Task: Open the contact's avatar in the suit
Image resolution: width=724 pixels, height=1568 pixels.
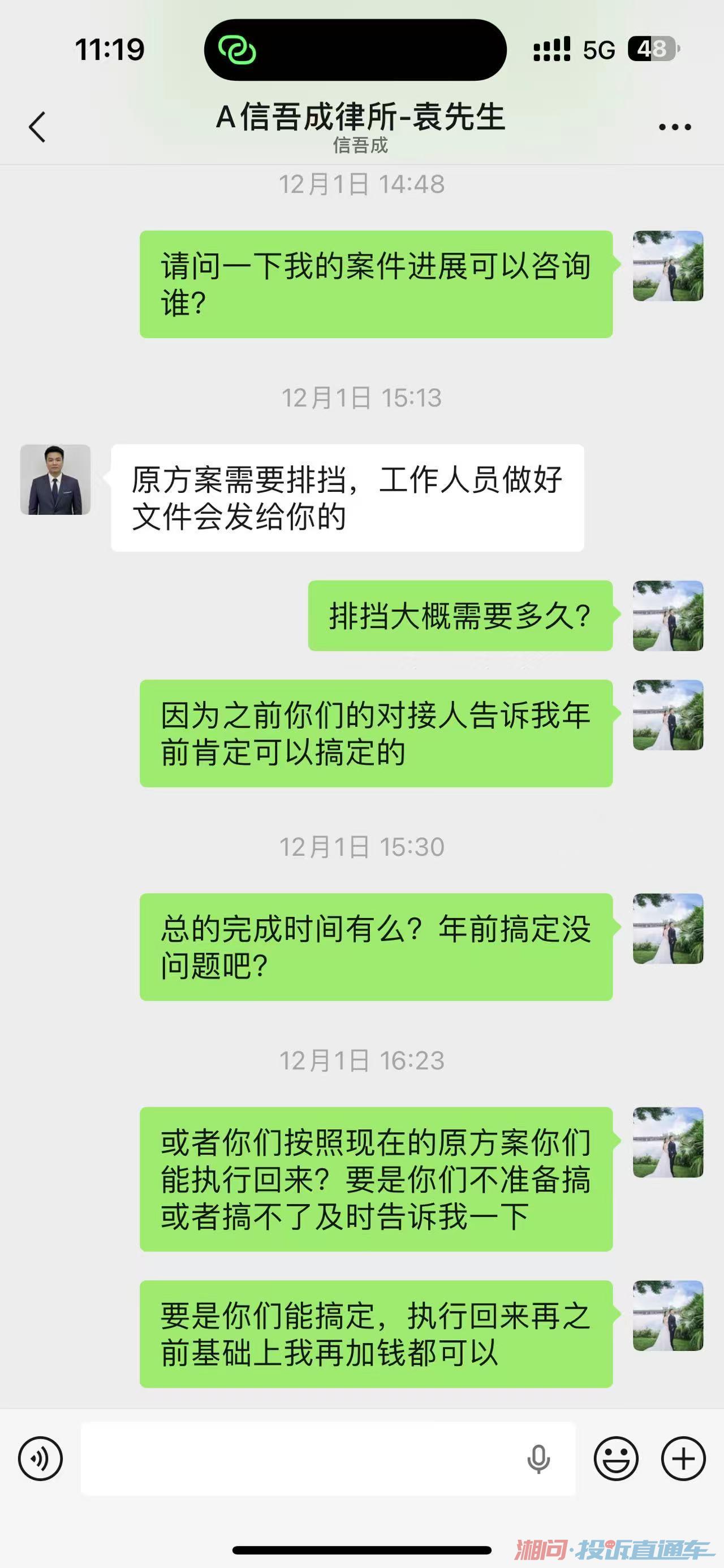Action: [55, 480]
